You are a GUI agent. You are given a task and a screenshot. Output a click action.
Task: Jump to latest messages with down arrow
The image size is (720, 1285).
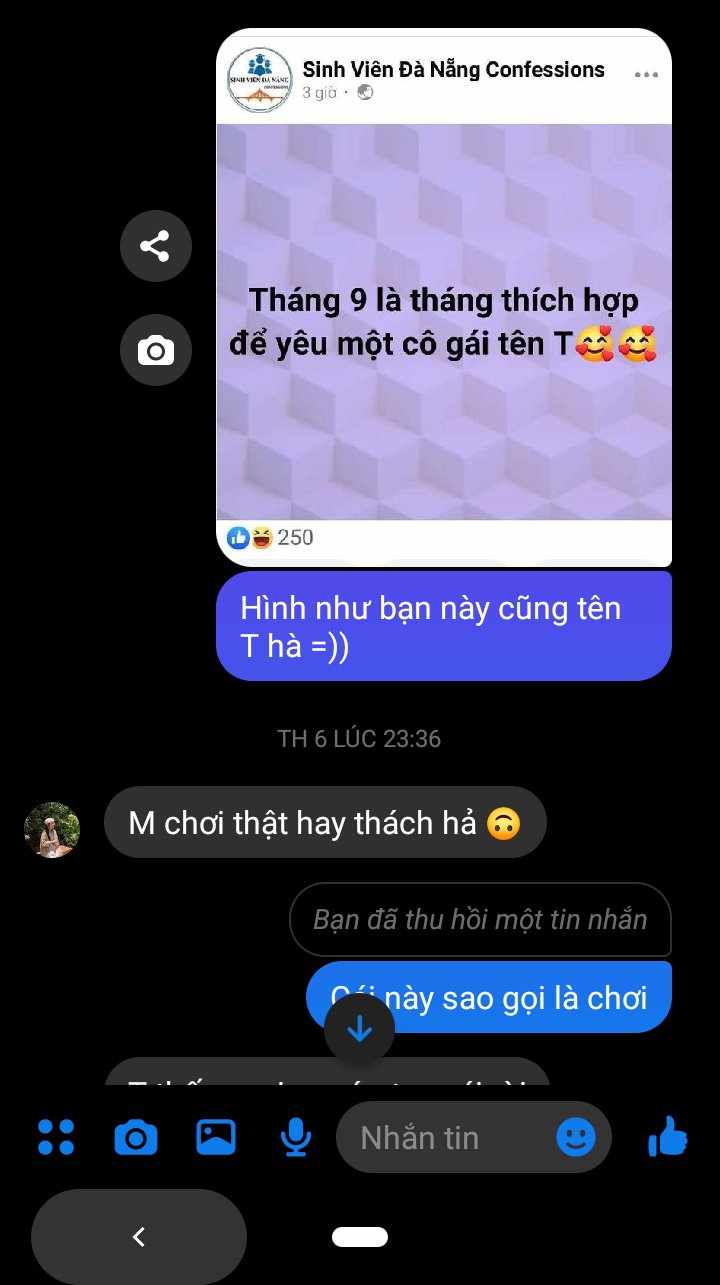(x=359, y=1029)
